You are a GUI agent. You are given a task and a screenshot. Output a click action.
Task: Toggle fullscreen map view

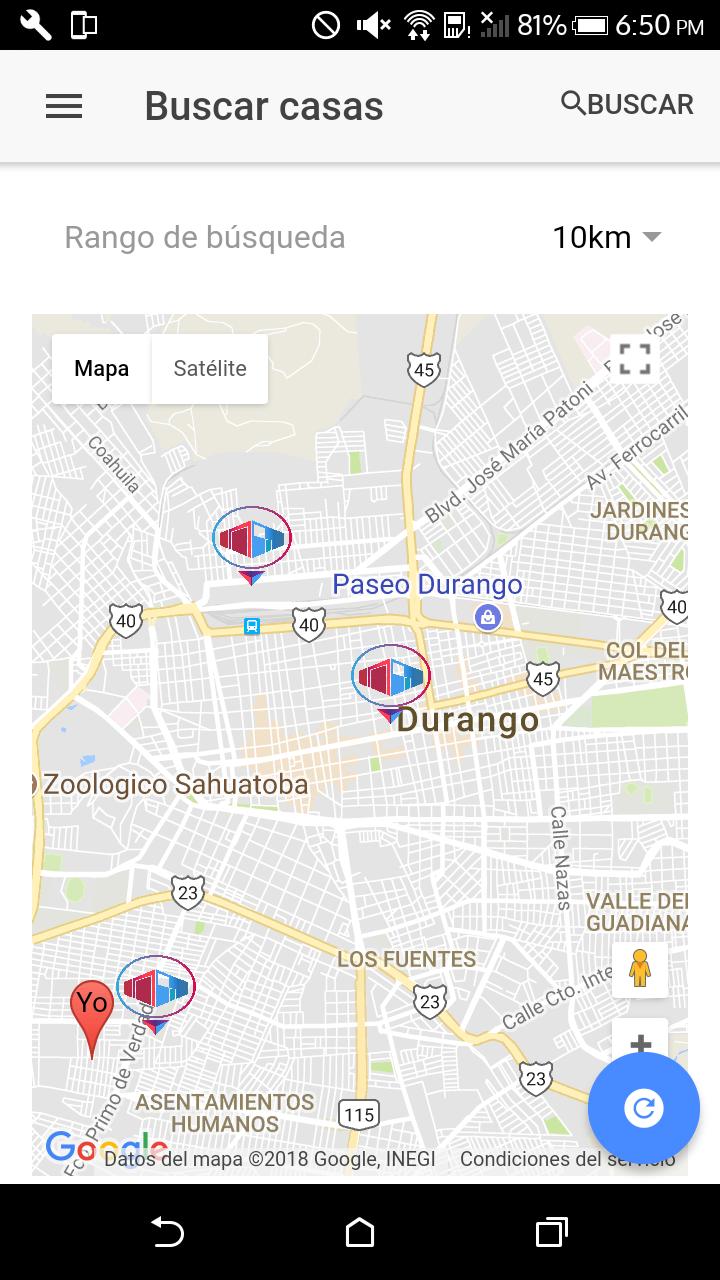(x=634, y=359)
